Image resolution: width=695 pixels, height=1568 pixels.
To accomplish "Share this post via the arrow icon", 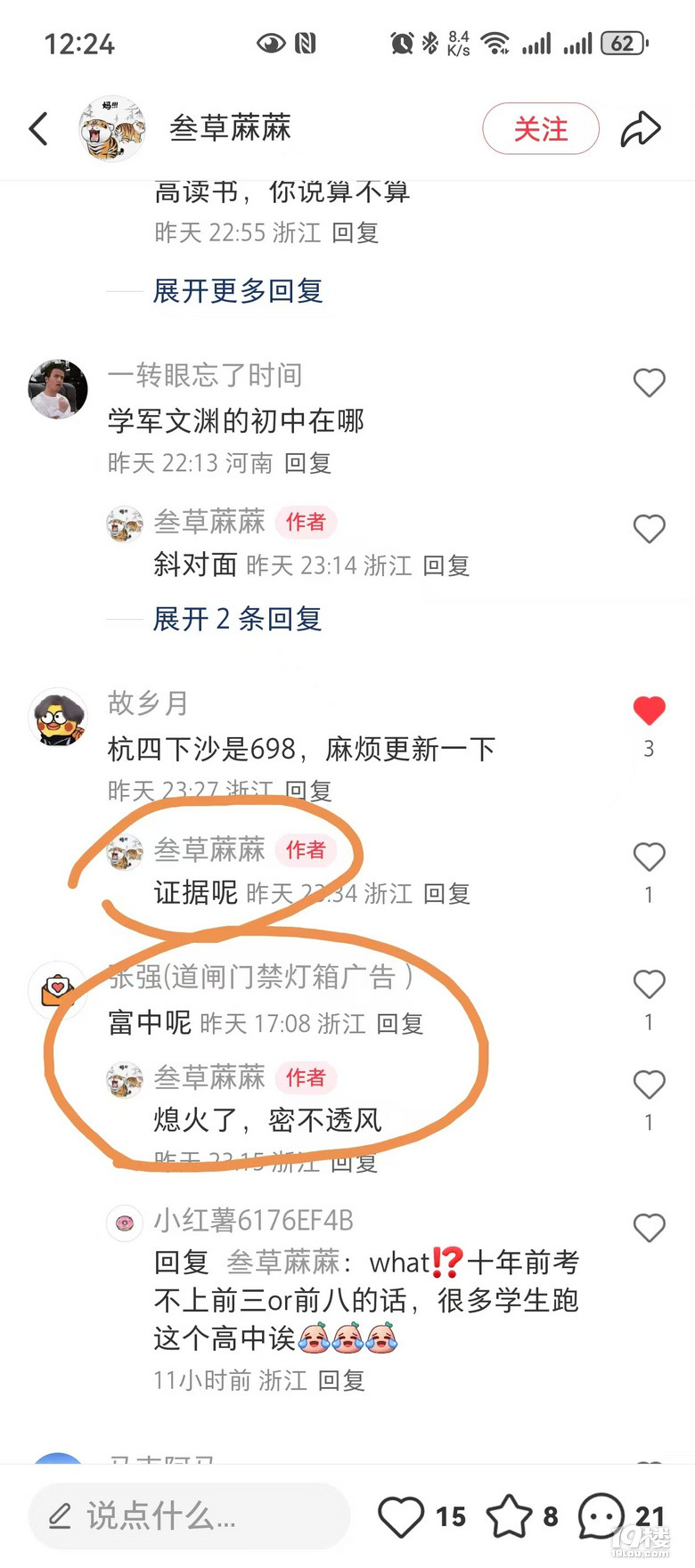I will click(640, 129).
